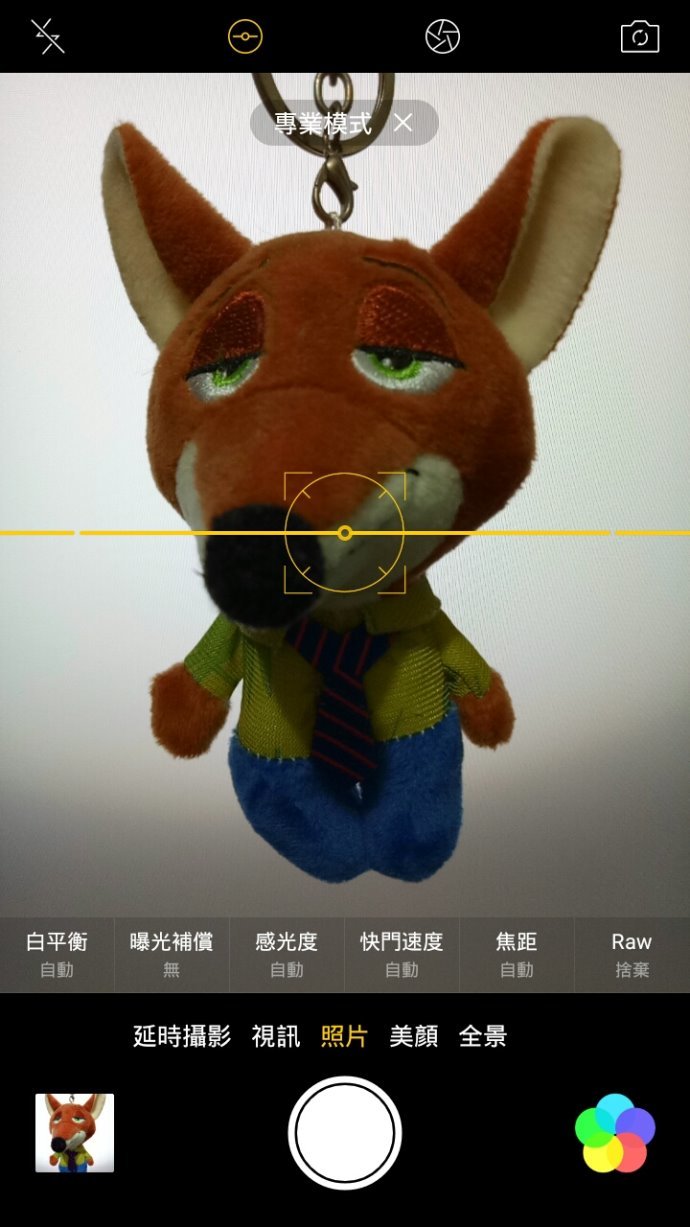This screenshot has width=690, height=1227.
Task: Open 曝光補償 exposure compensation setting
Action: coord(171,954)
